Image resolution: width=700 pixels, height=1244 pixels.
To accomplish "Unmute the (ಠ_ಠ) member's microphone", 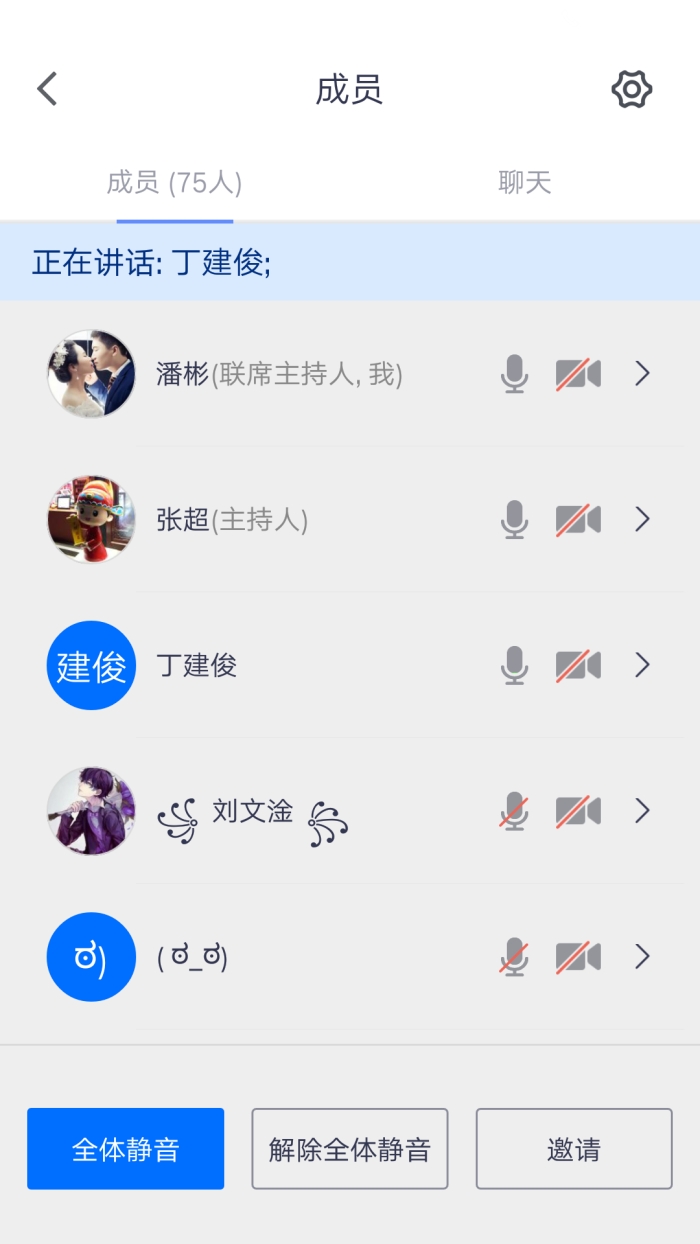I will coord(514,957).
